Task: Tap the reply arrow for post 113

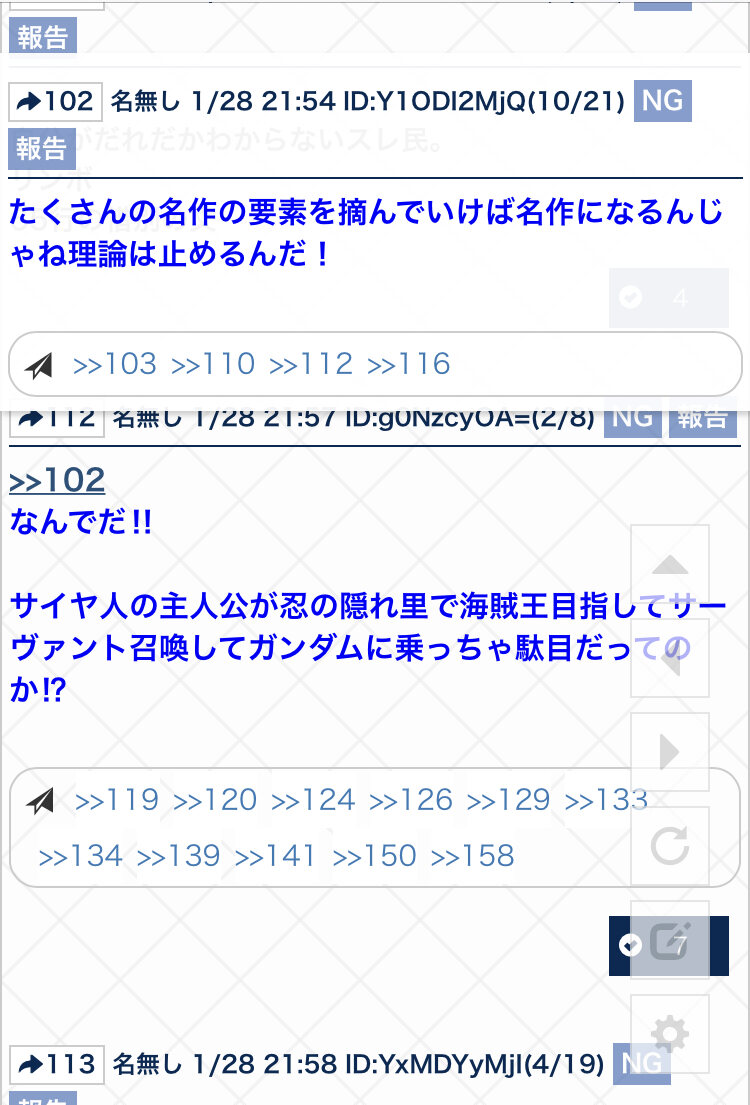Action: pyautogui.click(x=55, y=1064)
